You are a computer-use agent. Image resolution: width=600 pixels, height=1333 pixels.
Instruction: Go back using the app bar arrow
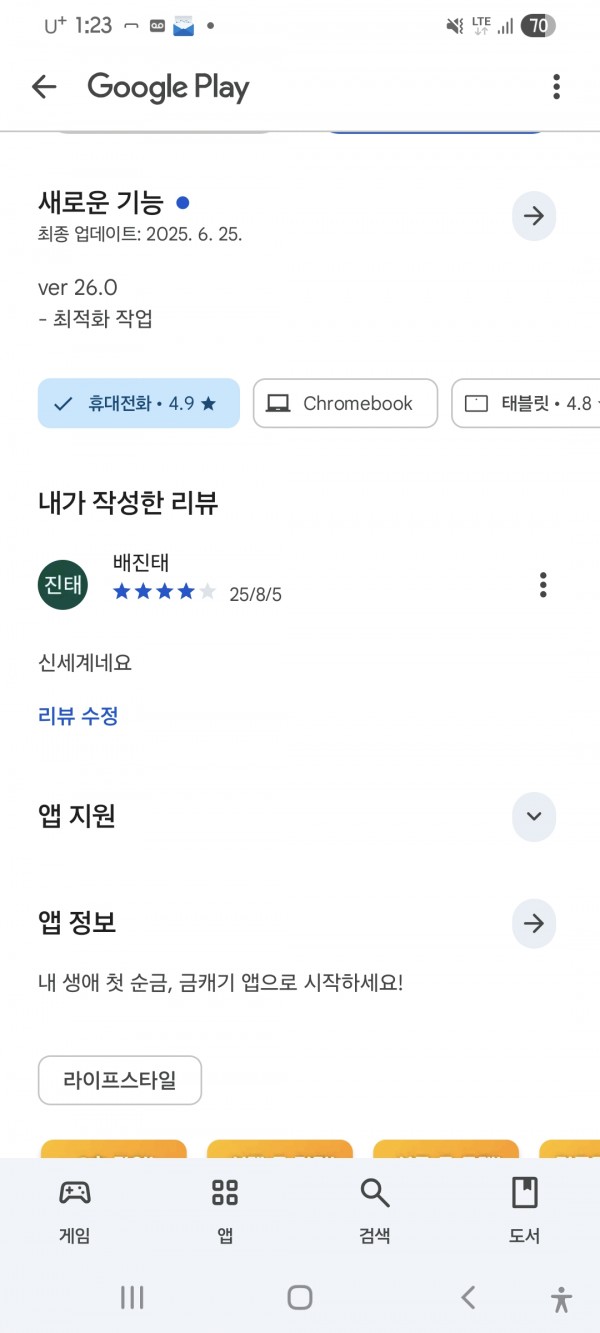click(44, 87)
